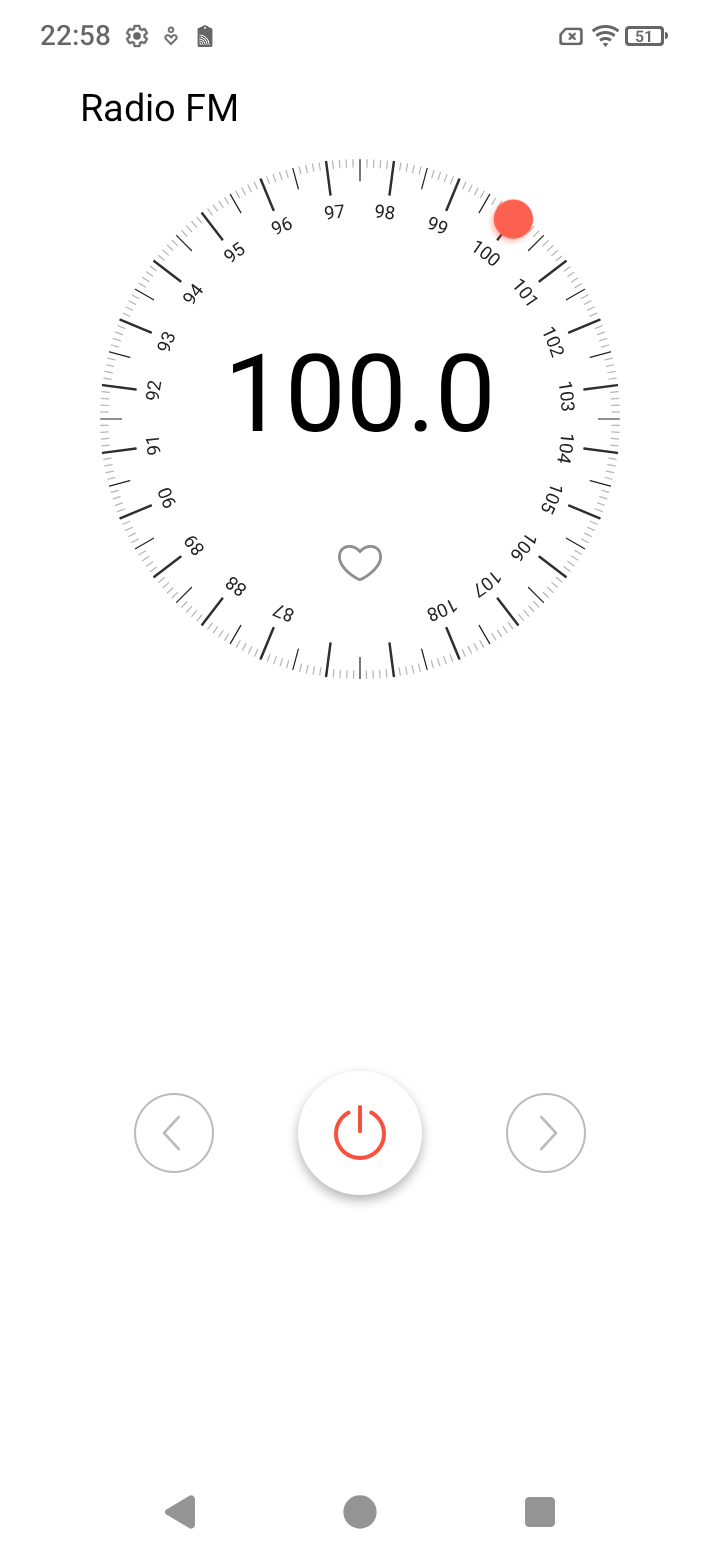Seek to the next station
The width and height of the screenshot is (720, 1560).
[546, 1133]
